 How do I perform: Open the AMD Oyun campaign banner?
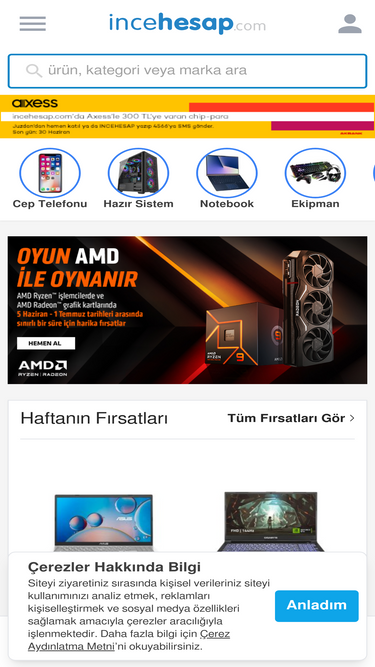coord(188,310)
